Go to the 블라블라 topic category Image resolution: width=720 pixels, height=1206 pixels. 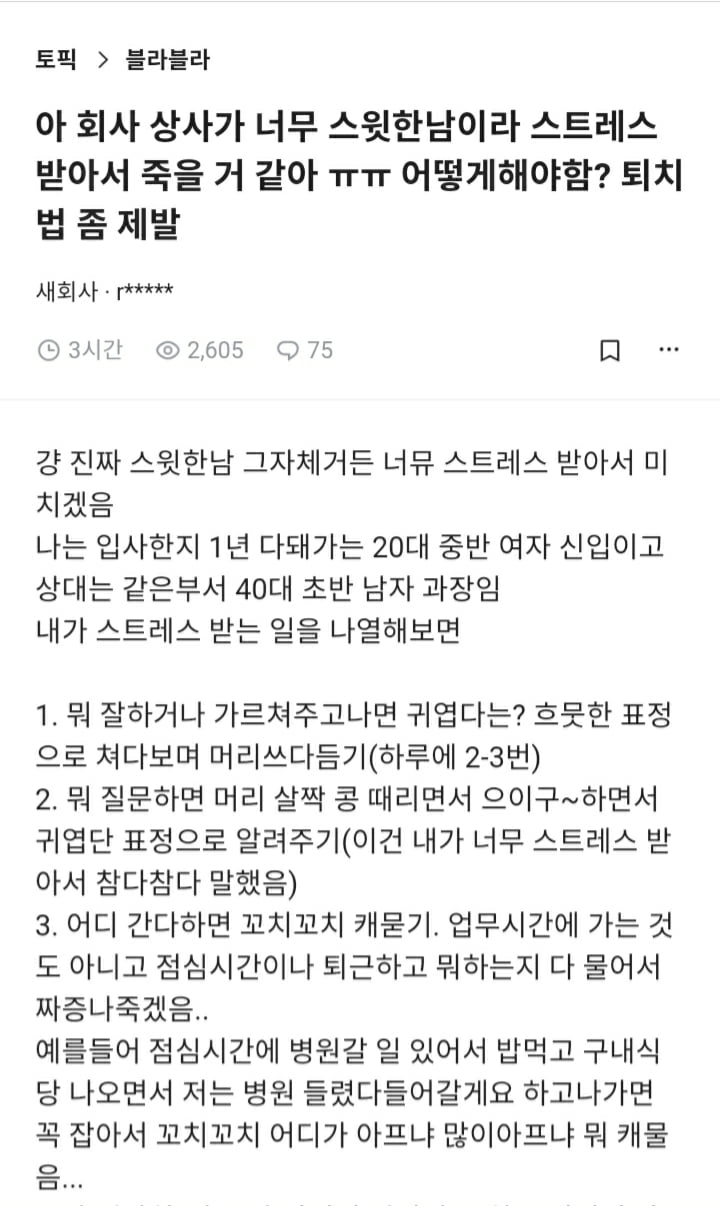(167, 59)
